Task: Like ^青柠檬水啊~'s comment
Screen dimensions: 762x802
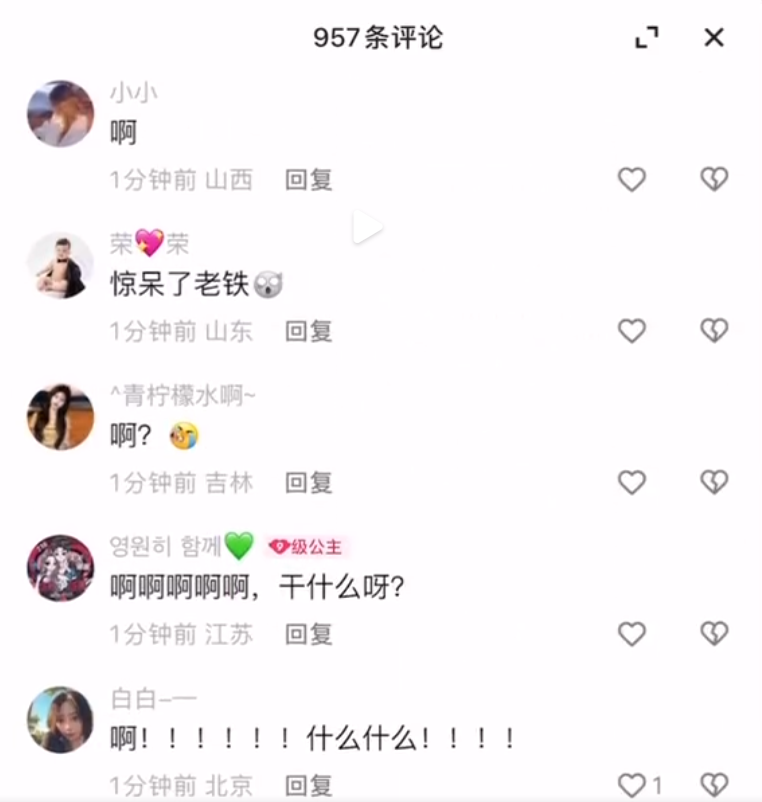Action: 631,482
